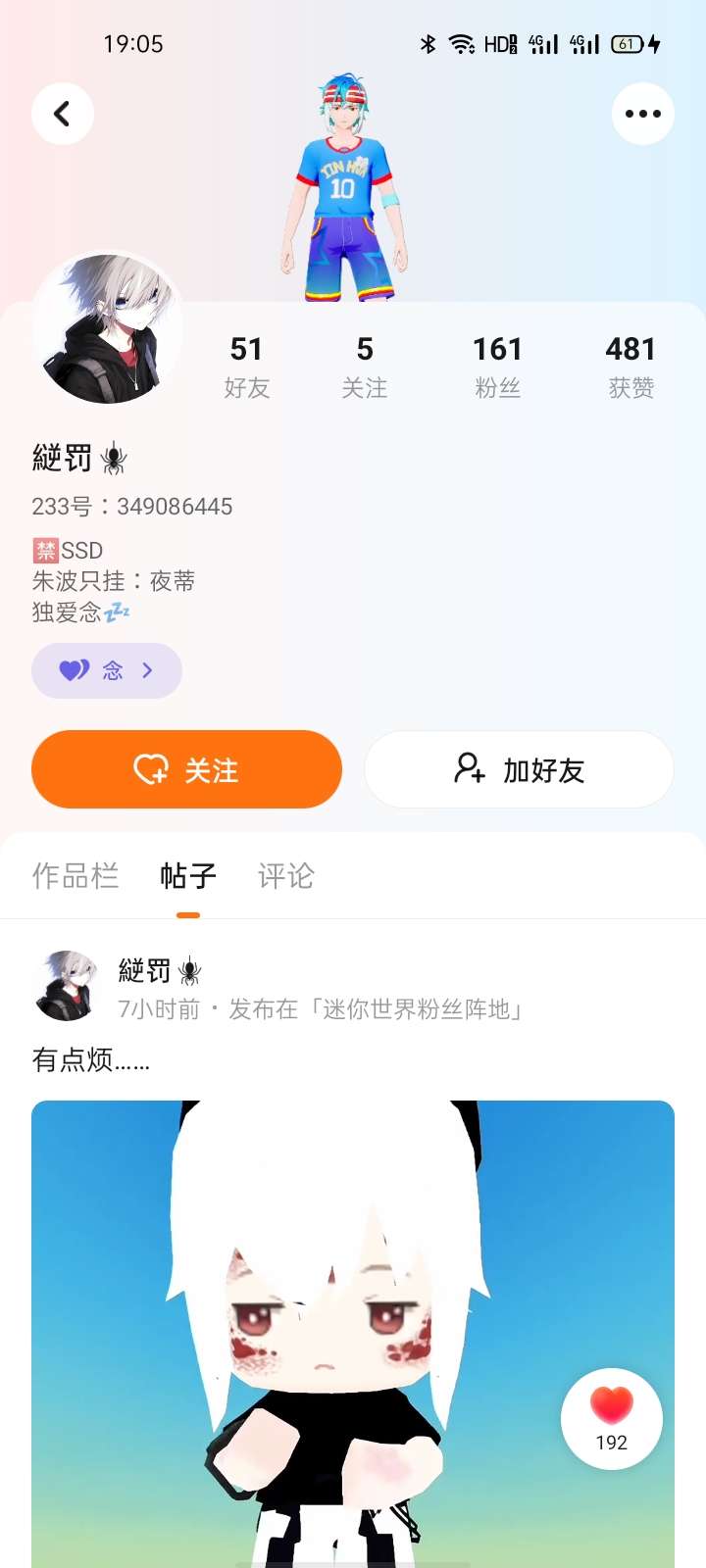Tap the orange 关注 follow button
The image size is (706, 1568).
(x=186, y=769)
